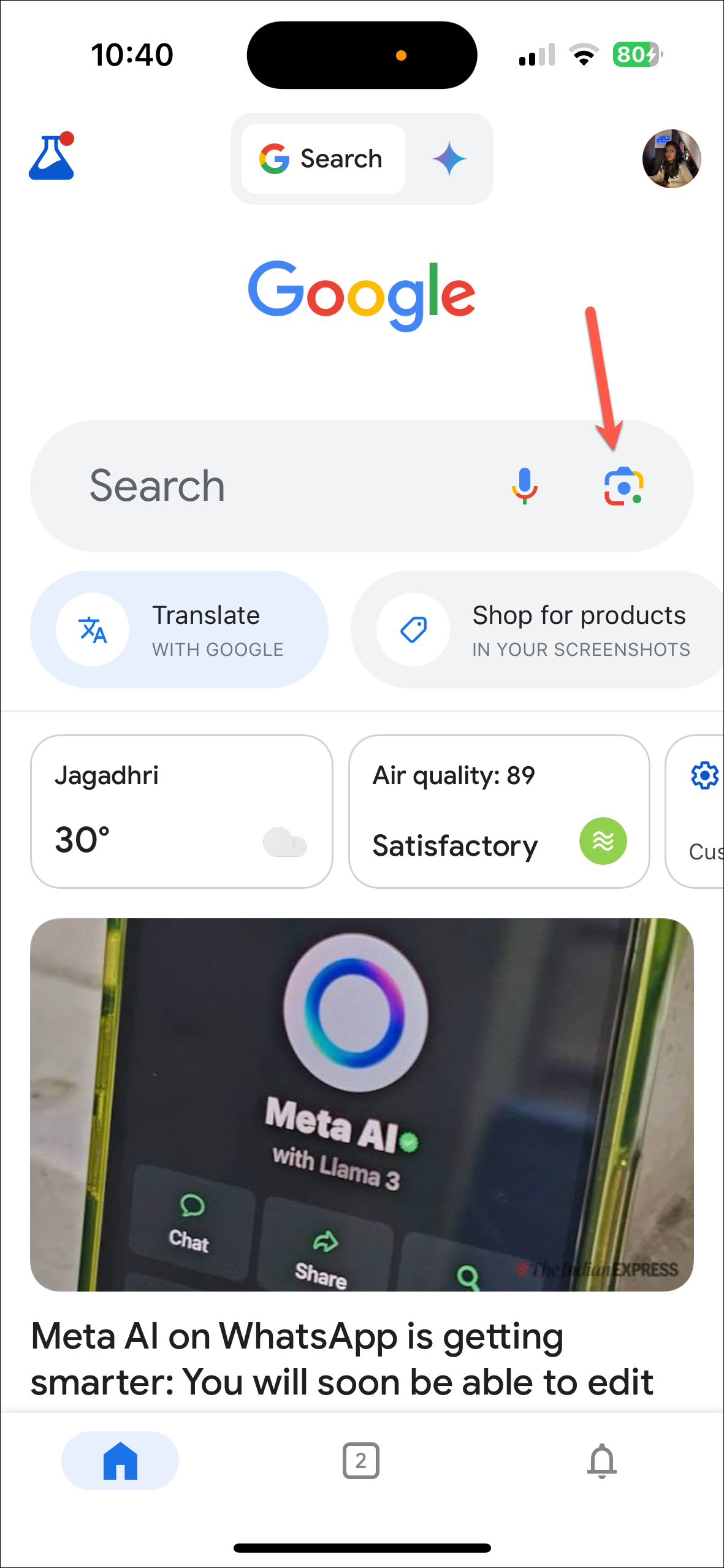The width and height of the screenshot is (724, 1568).
Task: Select Shop for products in screenshots
Action: point(537,630)
